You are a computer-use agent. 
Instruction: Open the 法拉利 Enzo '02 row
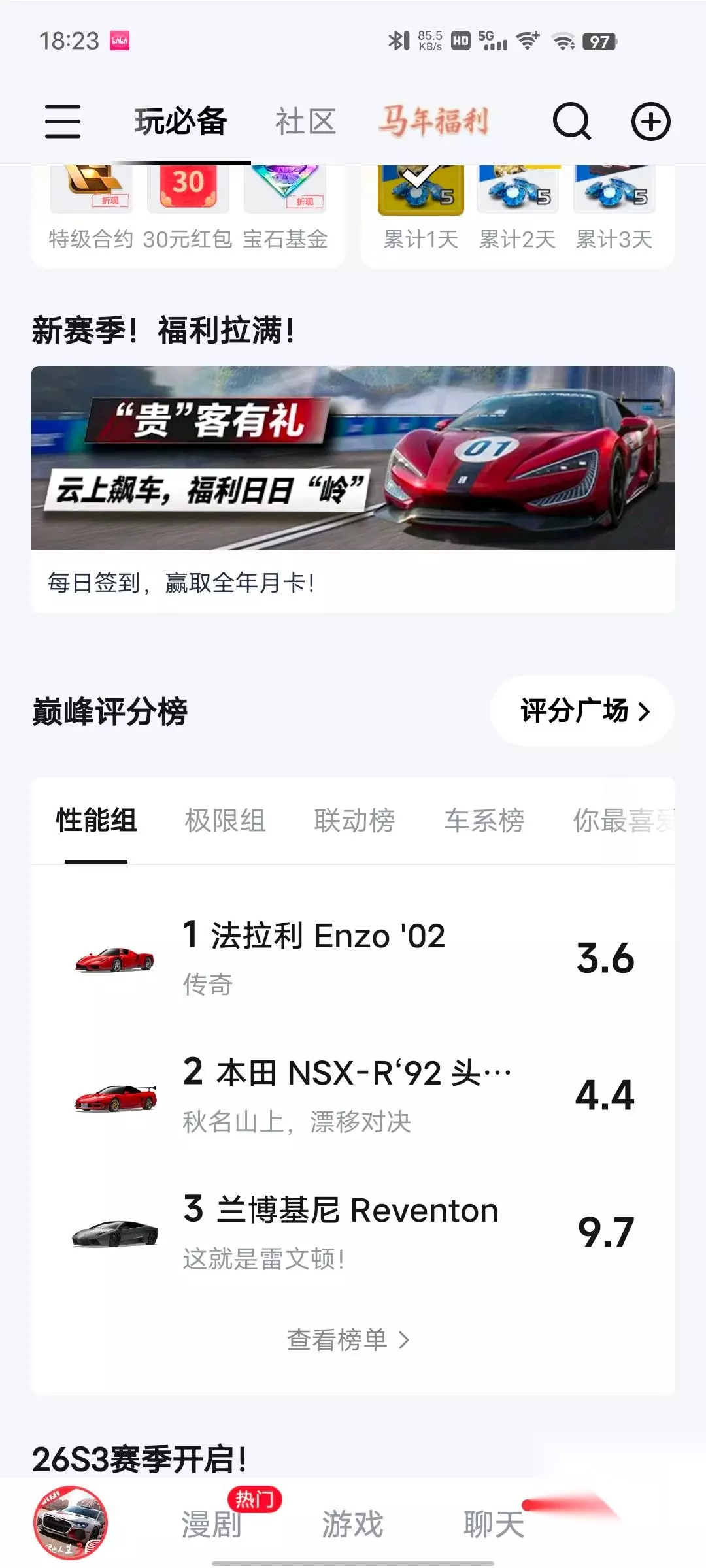coord(353,958)
